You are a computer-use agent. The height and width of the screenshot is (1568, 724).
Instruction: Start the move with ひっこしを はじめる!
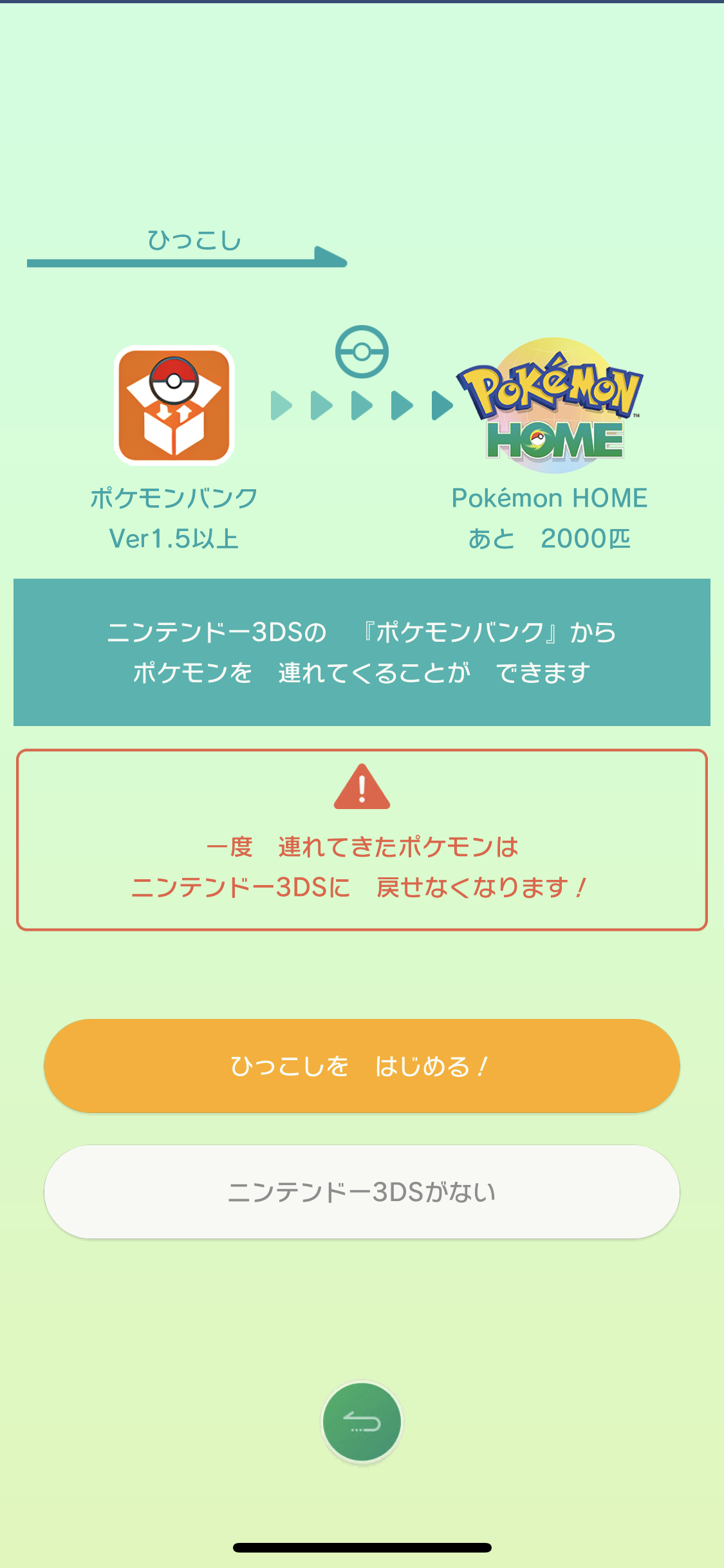click(x=362, y=1066)
